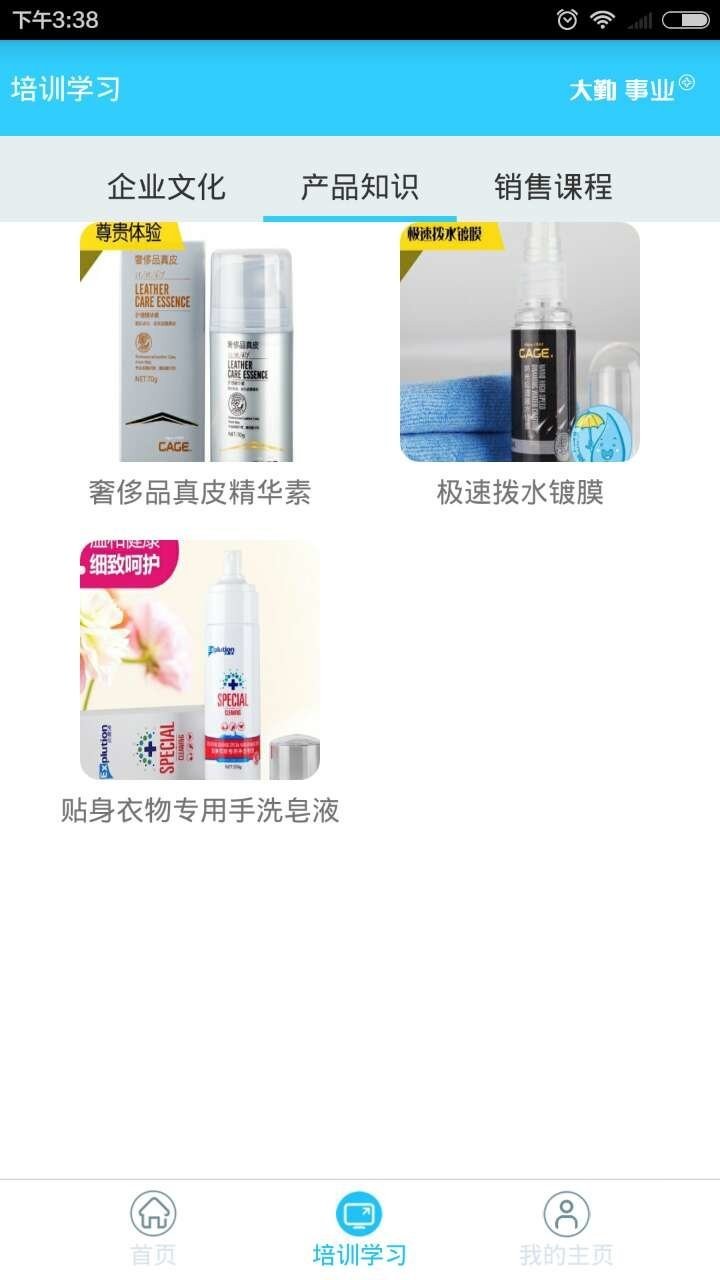
Task: Switch to the 企业文化 tab
Action: (x=166, y=186)
